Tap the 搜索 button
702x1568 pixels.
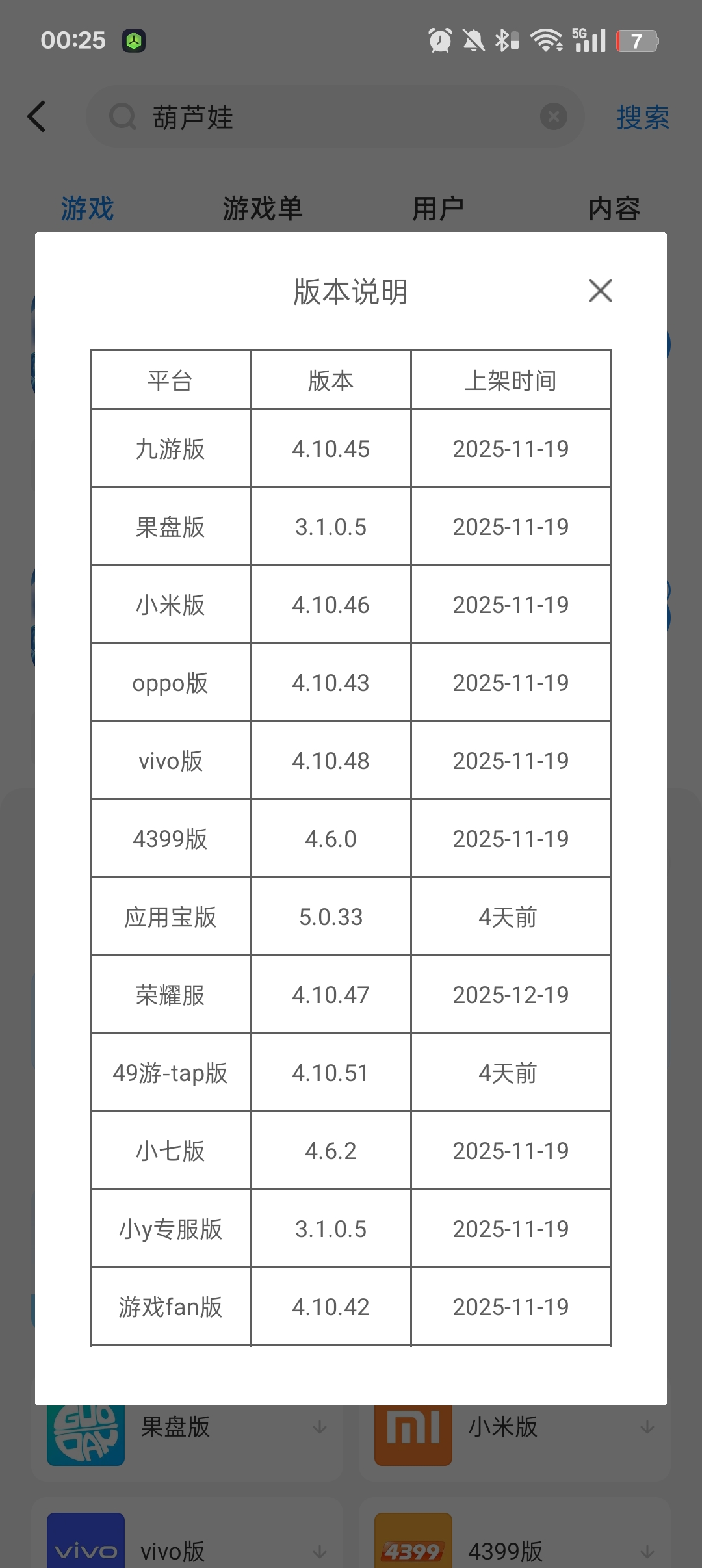(642, 118)
